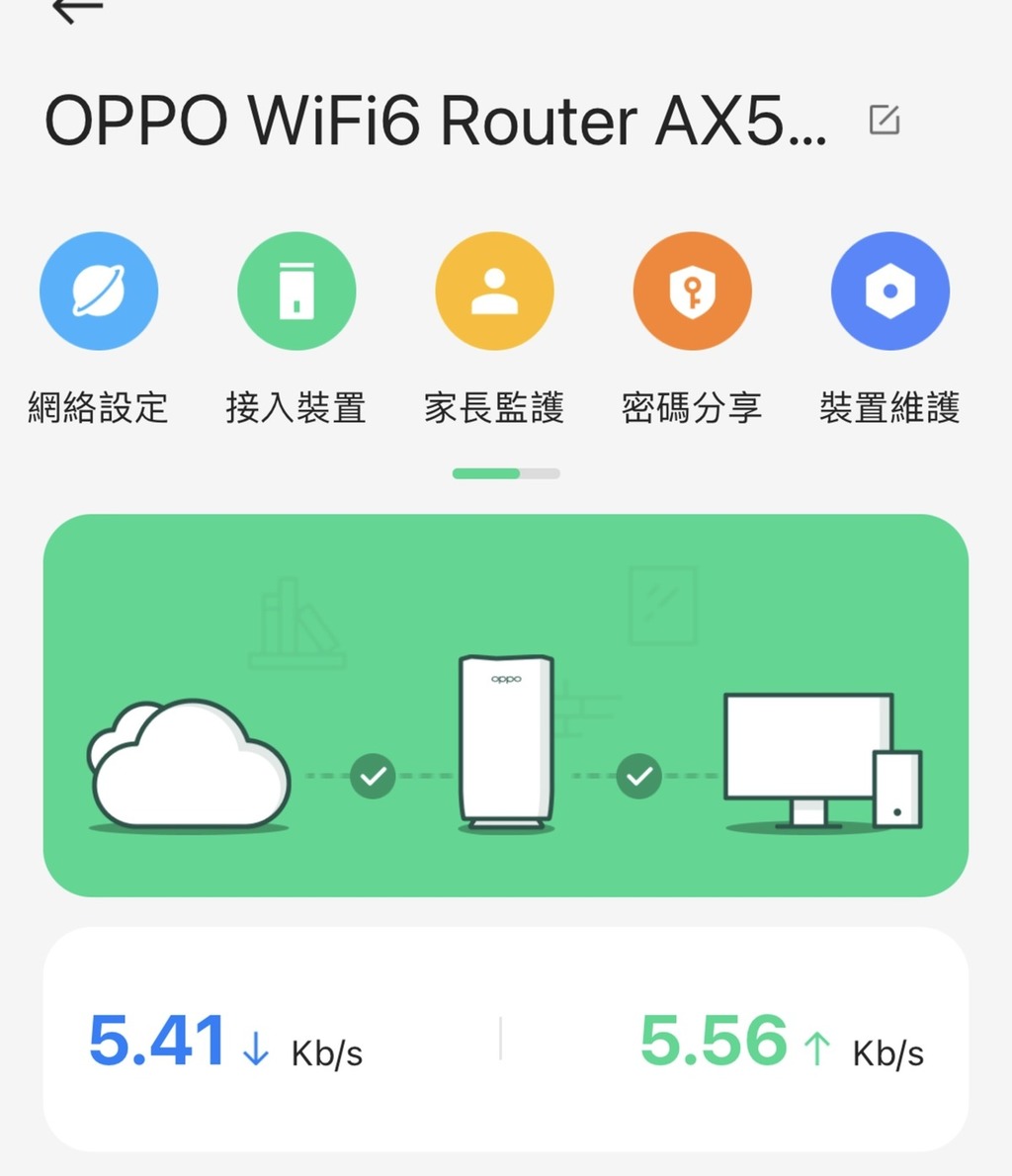Open 裝置維護 device maintenance
This screenshot has width=1012, height=1176.
[x=889, y=291]
